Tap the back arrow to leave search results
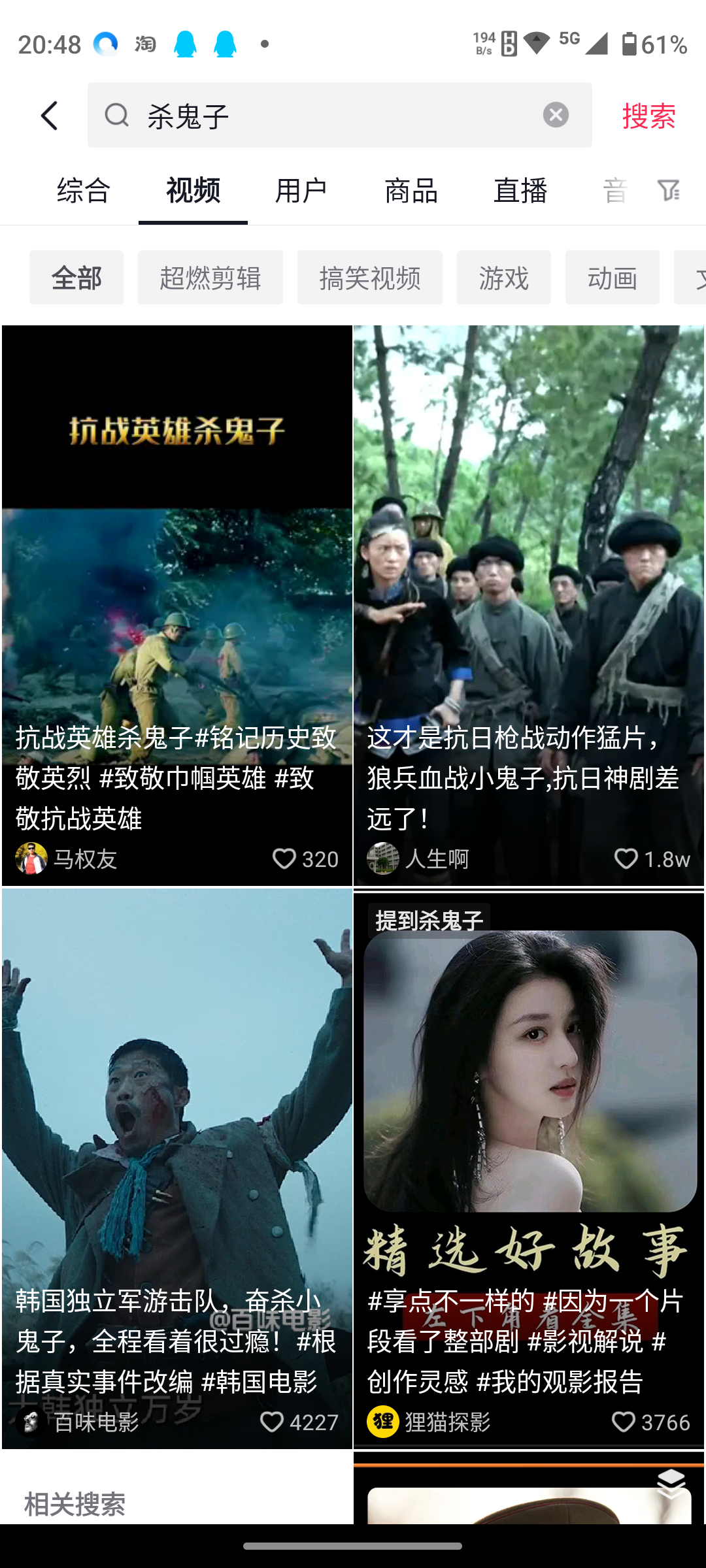Viewport: 706px width, 1568px height. tap(50, 115)
